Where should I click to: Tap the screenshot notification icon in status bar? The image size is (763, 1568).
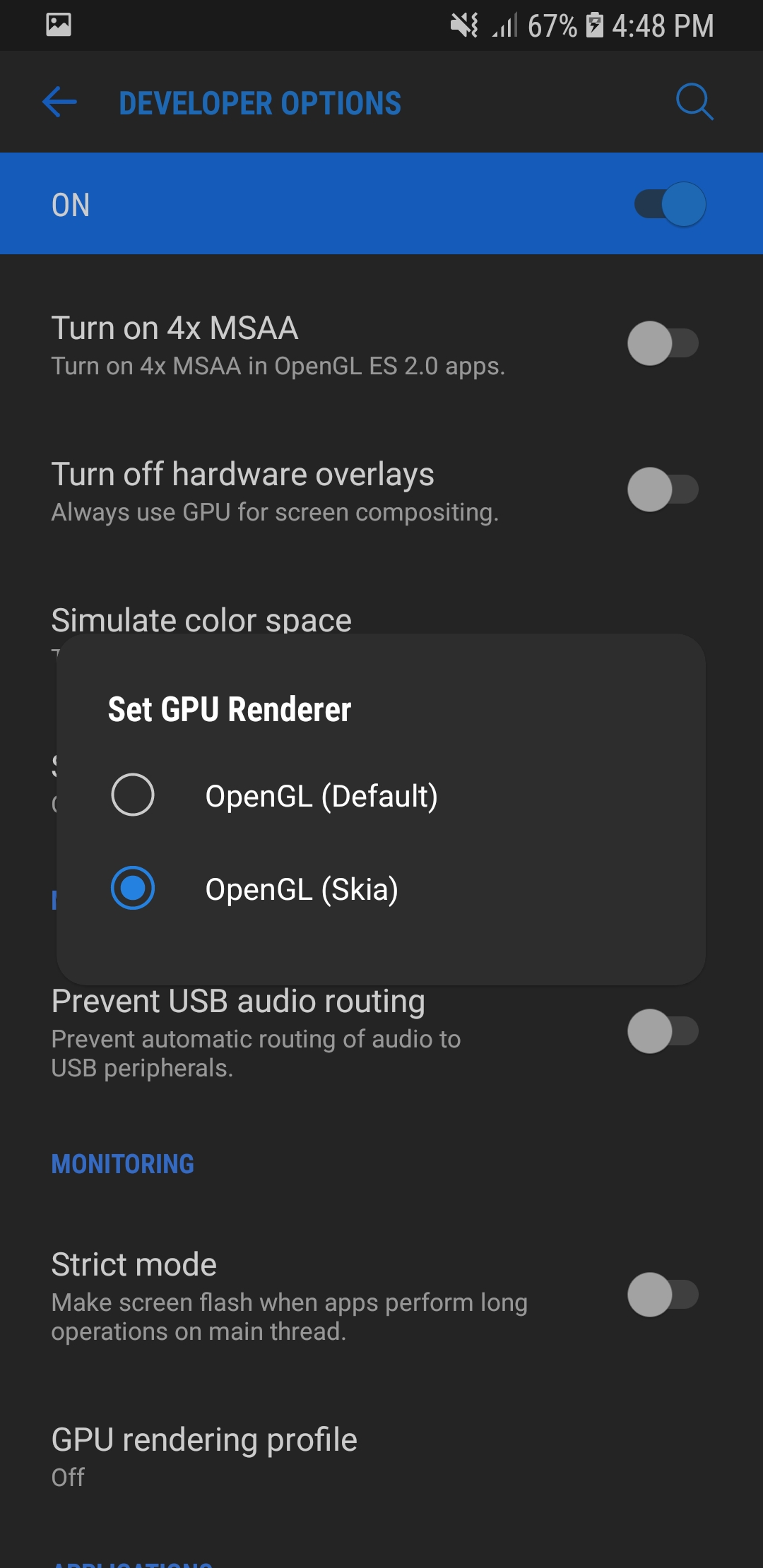(x=60, y=25)
